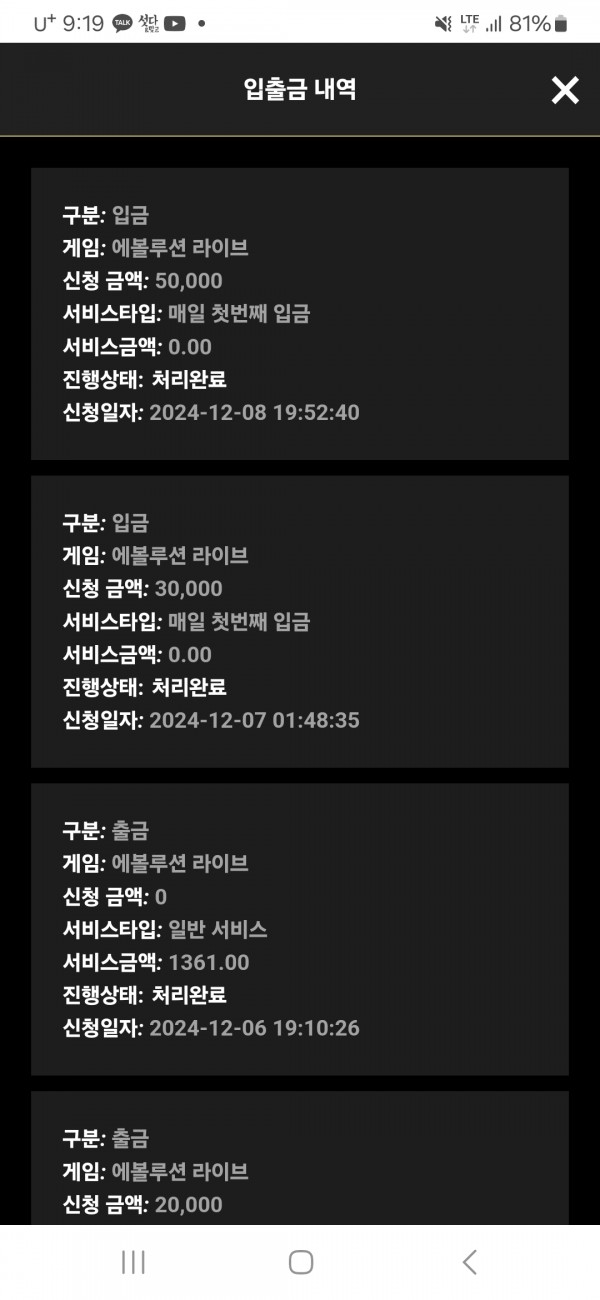Open the system home button
This screenshot has height=1300, width=600.
301,1262
